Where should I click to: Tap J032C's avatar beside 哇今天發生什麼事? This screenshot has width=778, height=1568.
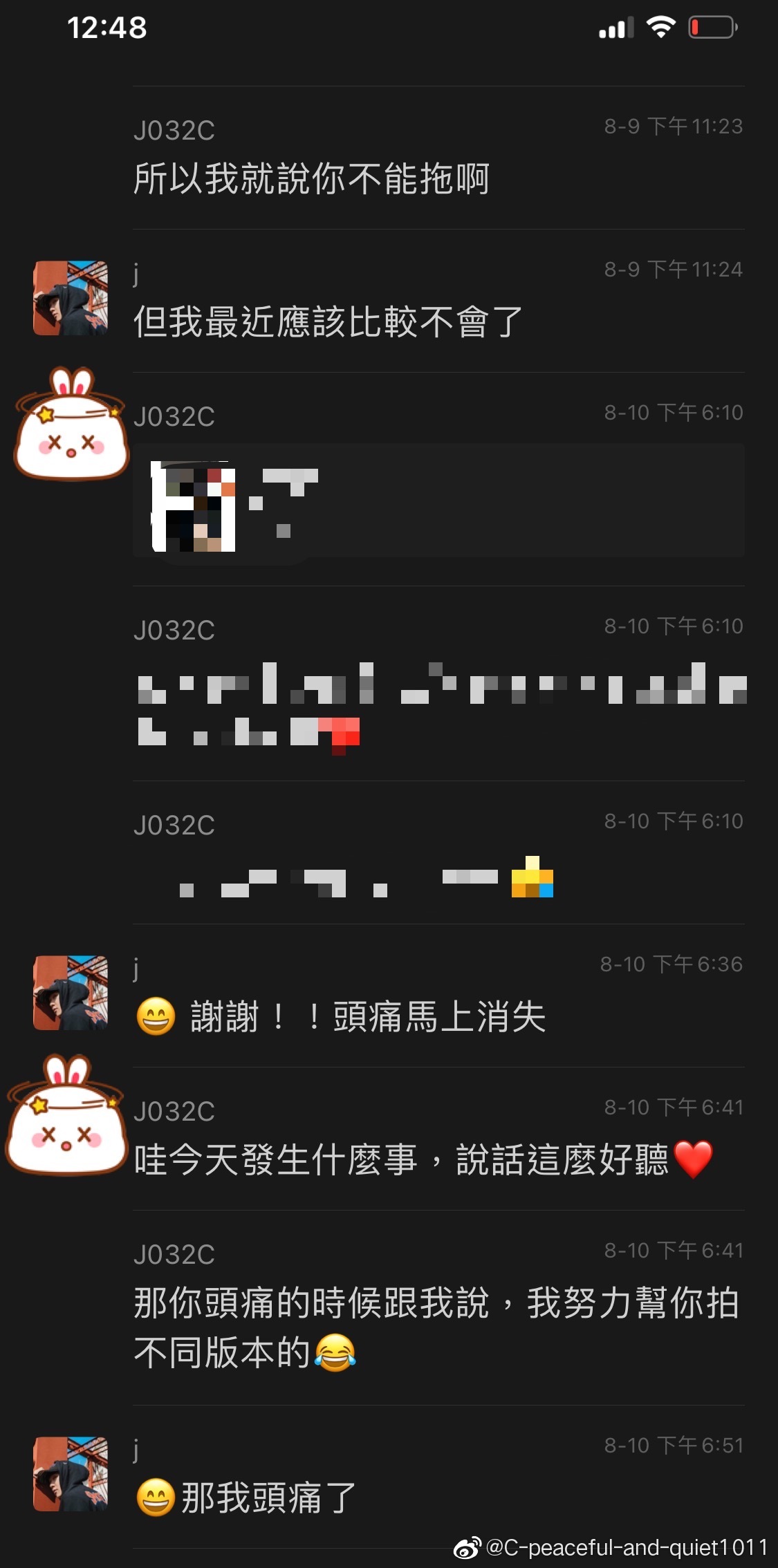[x=67, y=1114]
